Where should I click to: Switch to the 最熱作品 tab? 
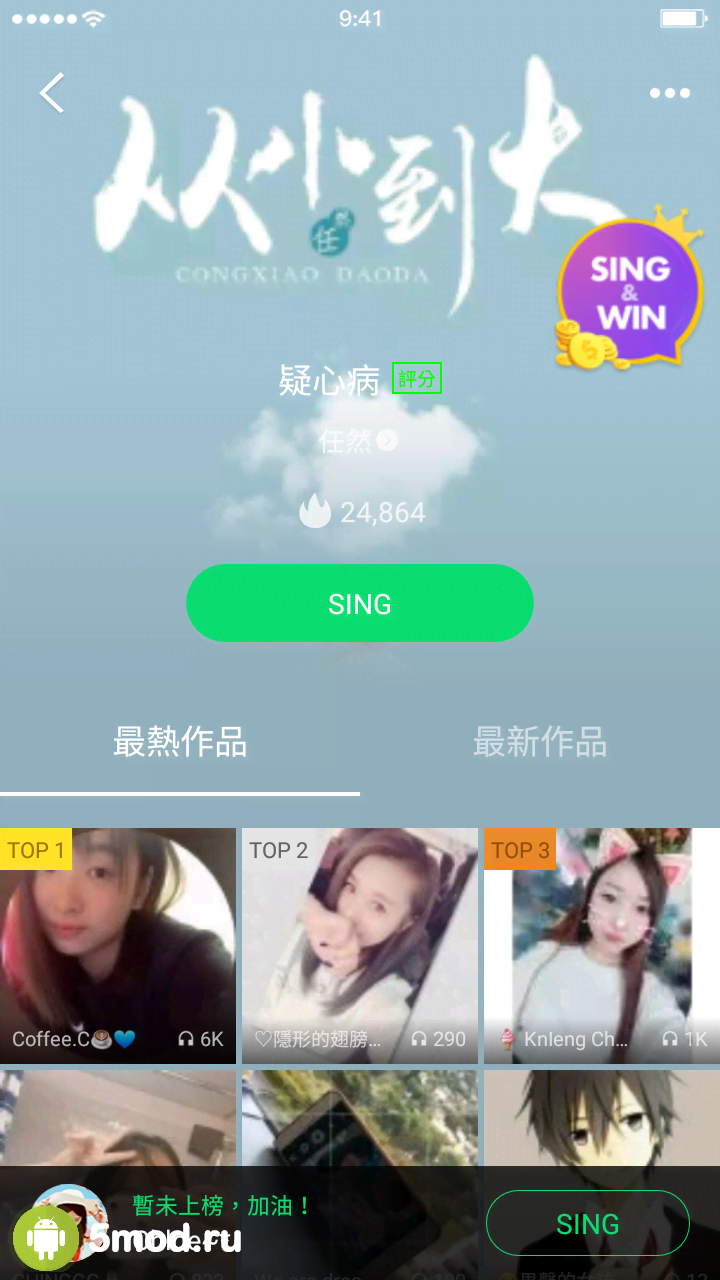tap(180, 743)
